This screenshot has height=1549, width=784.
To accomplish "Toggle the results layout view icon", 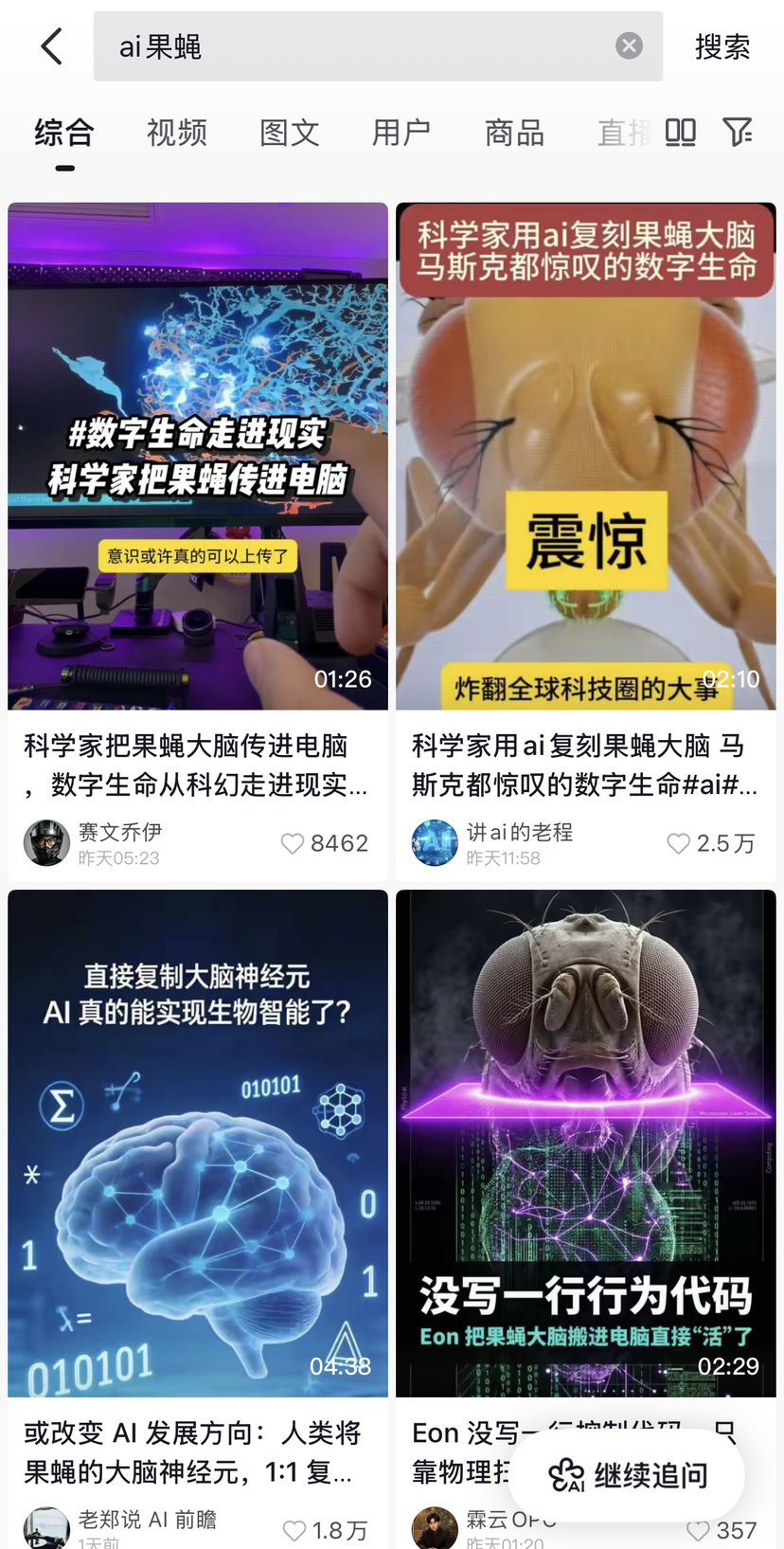I will point(680,133).
